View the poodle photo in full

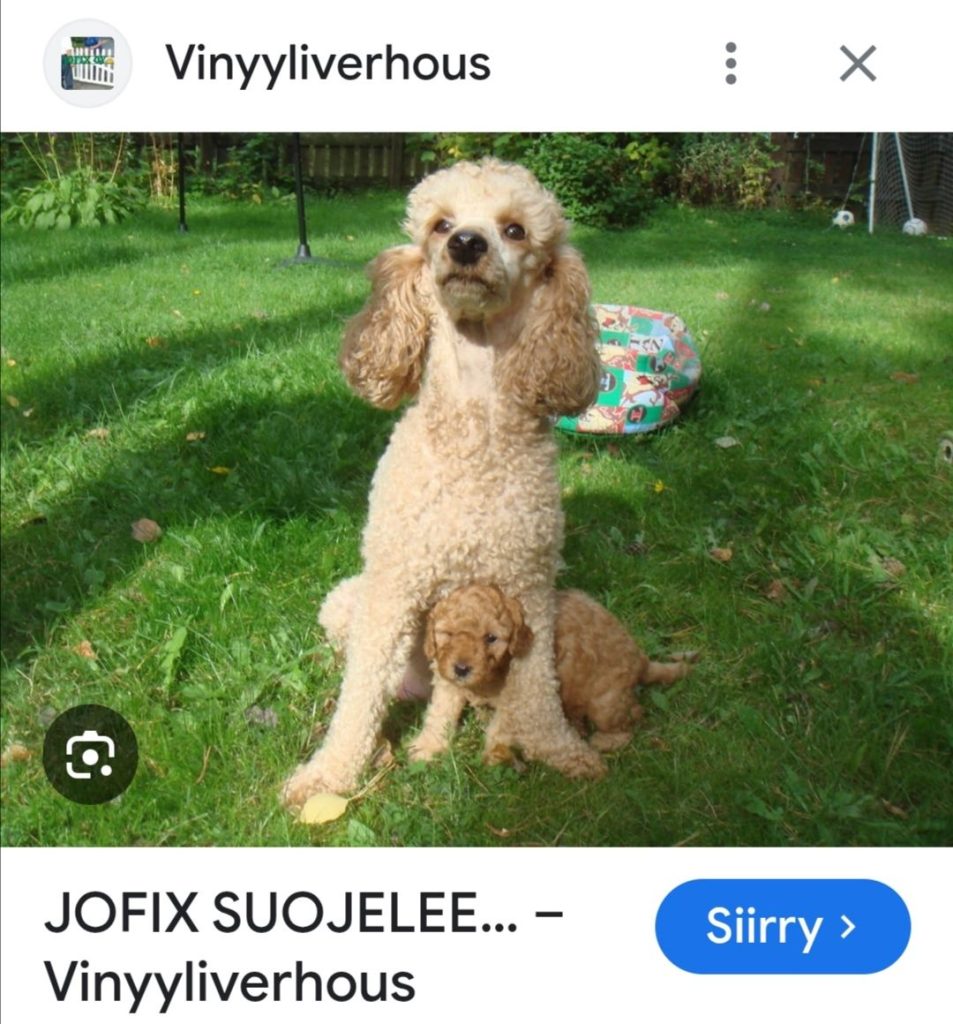[476, 489]
